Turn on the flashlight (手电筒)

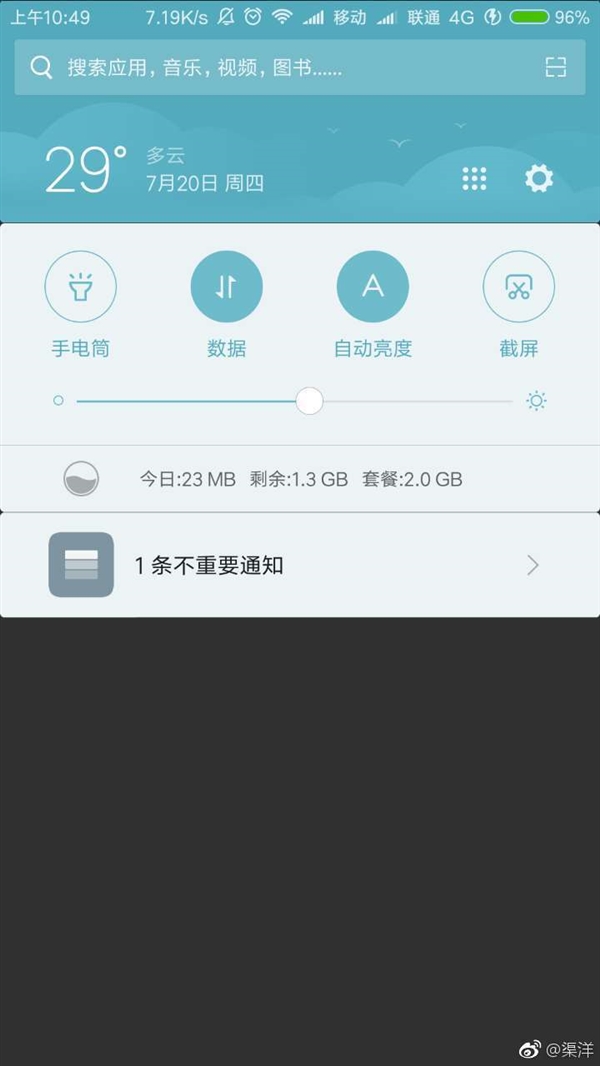tap(80, 287)
